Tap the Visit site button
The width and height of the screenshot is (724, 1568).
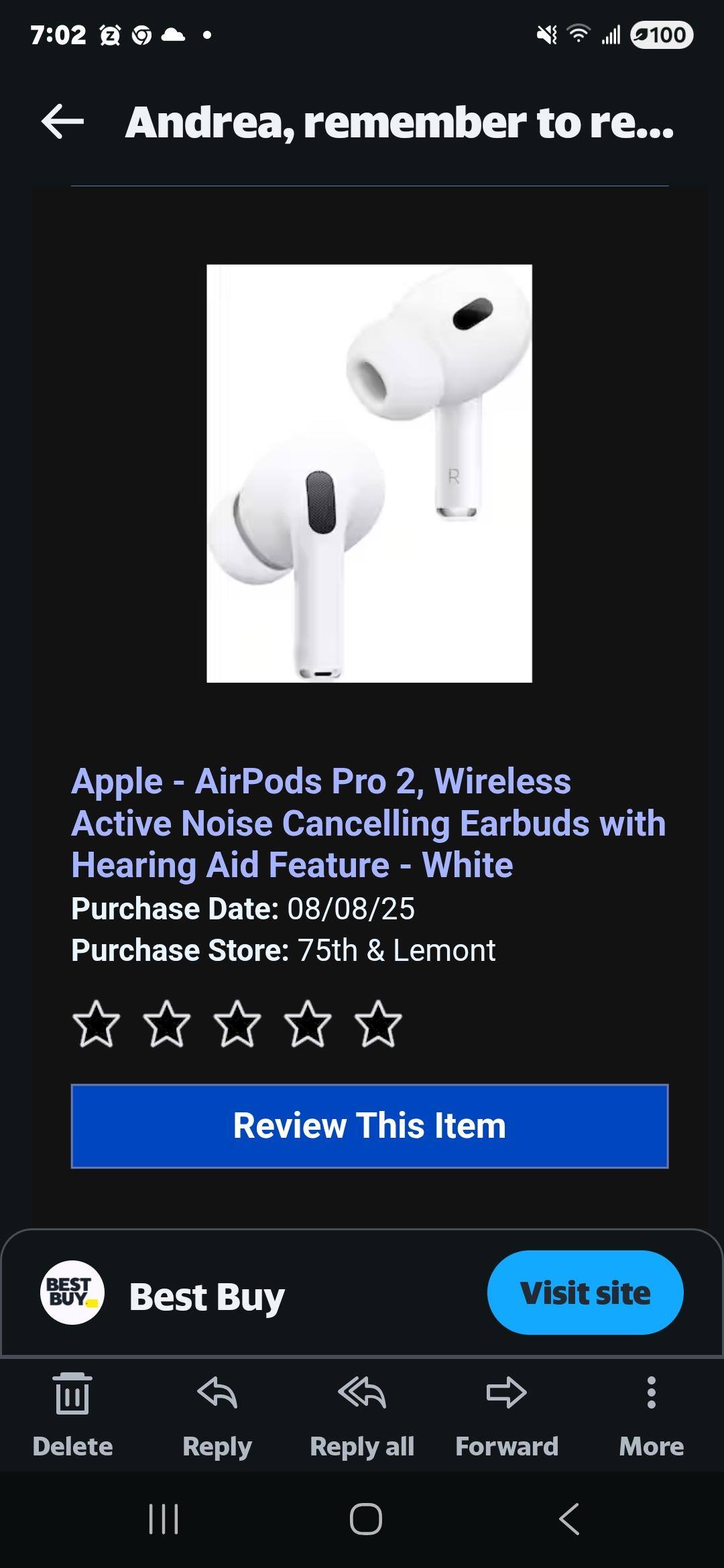click(585, 1293)
